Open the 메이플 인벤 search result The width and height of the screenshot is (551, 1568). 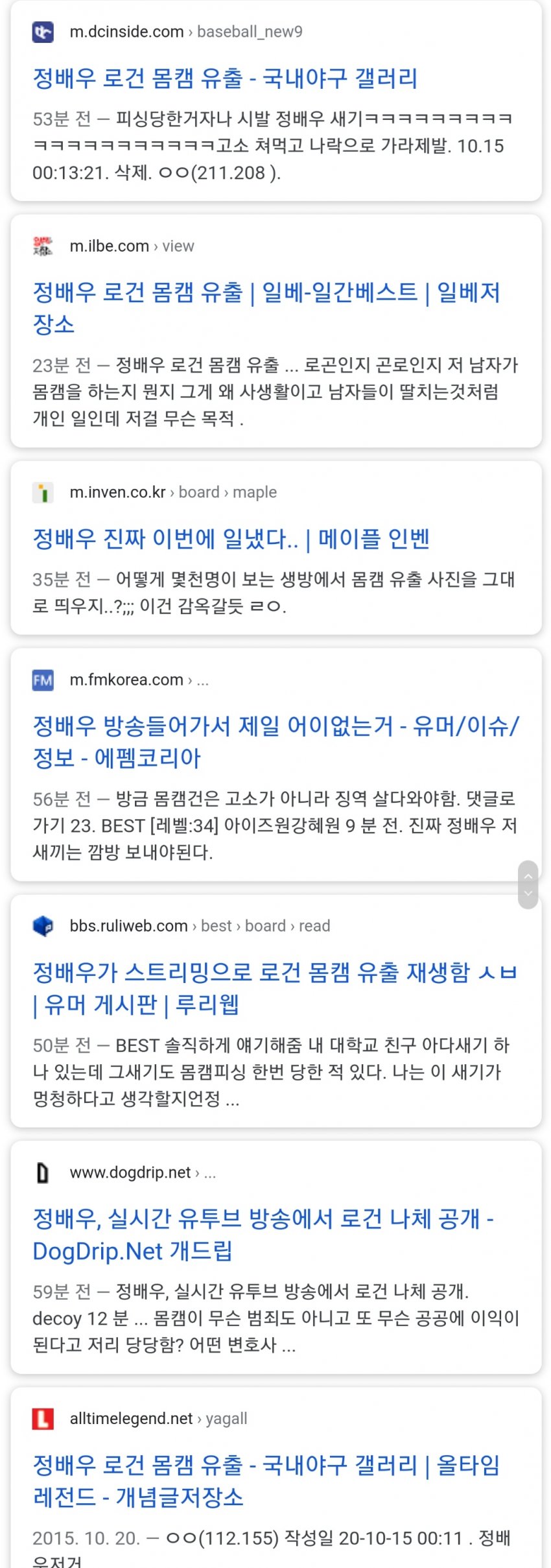231,539
